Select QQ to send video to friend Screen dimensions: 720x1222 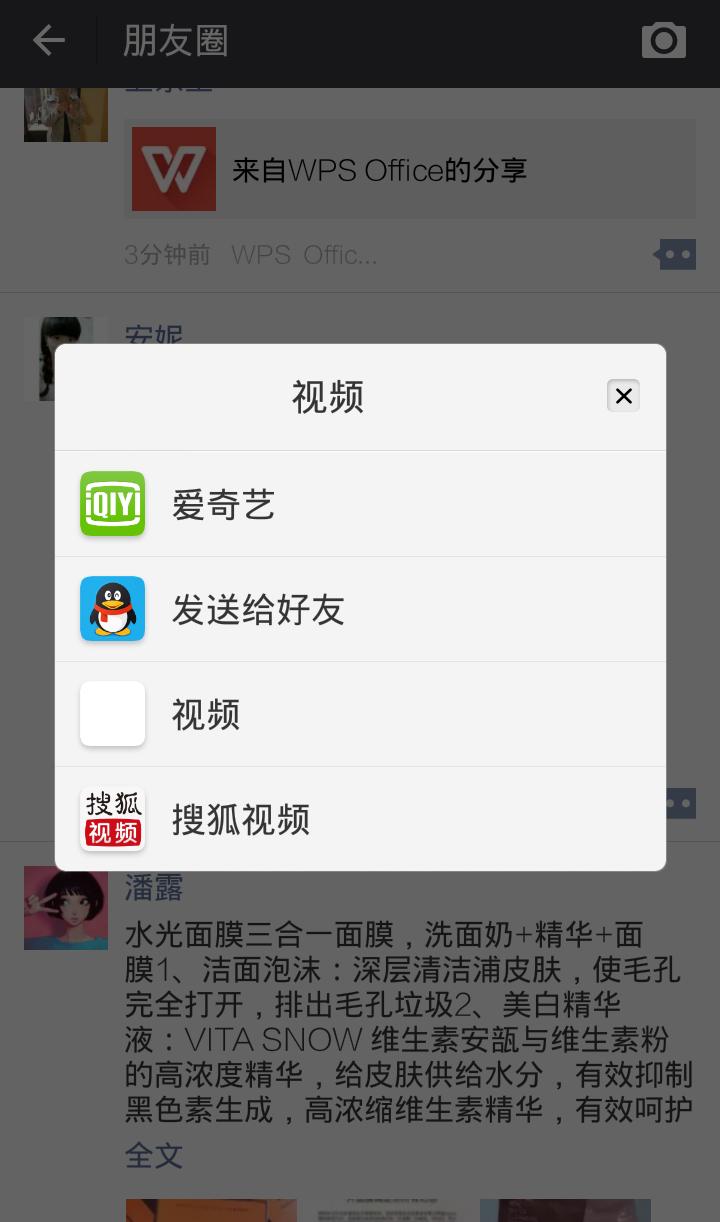258,608
